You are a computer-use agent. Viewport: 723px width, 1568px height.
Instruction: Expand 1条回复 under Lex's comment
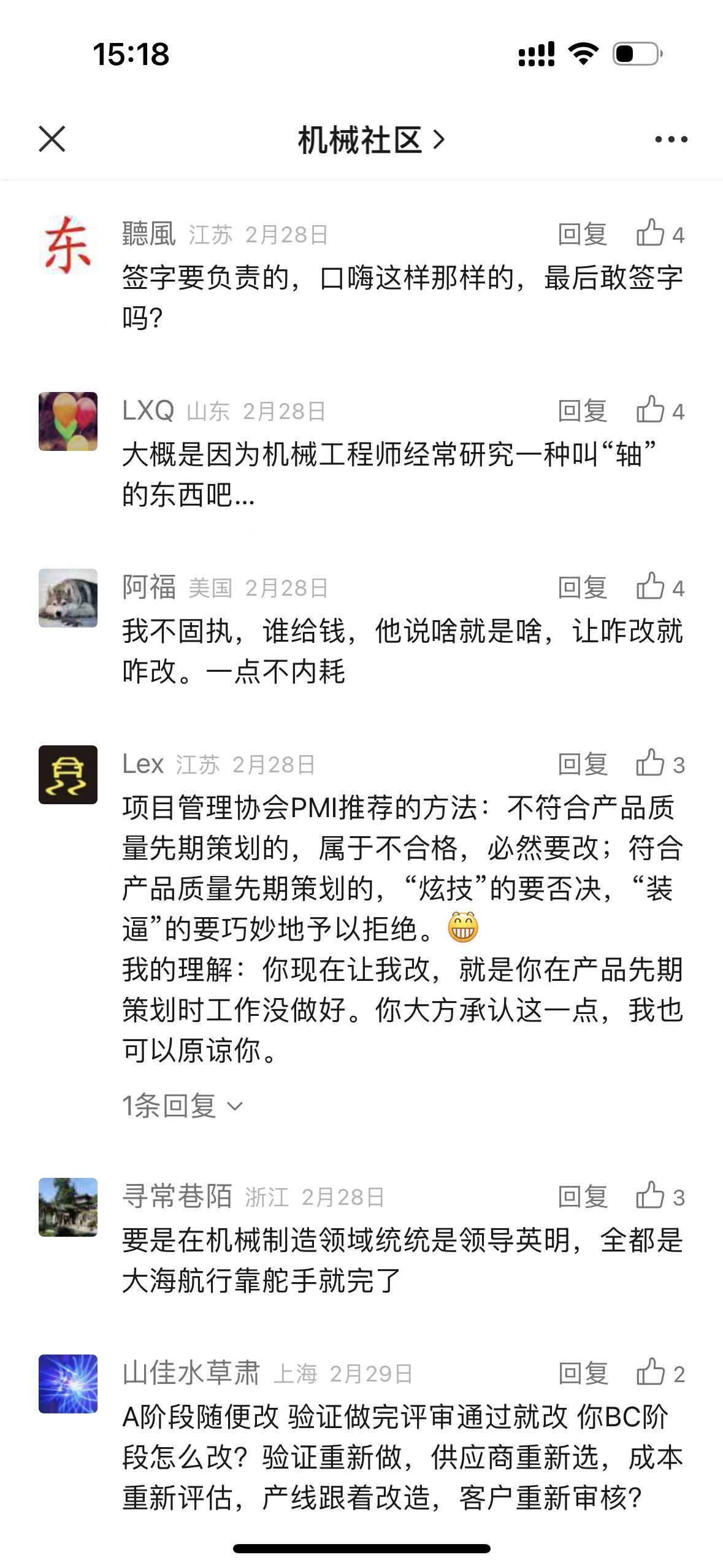tap(182, 1106)
